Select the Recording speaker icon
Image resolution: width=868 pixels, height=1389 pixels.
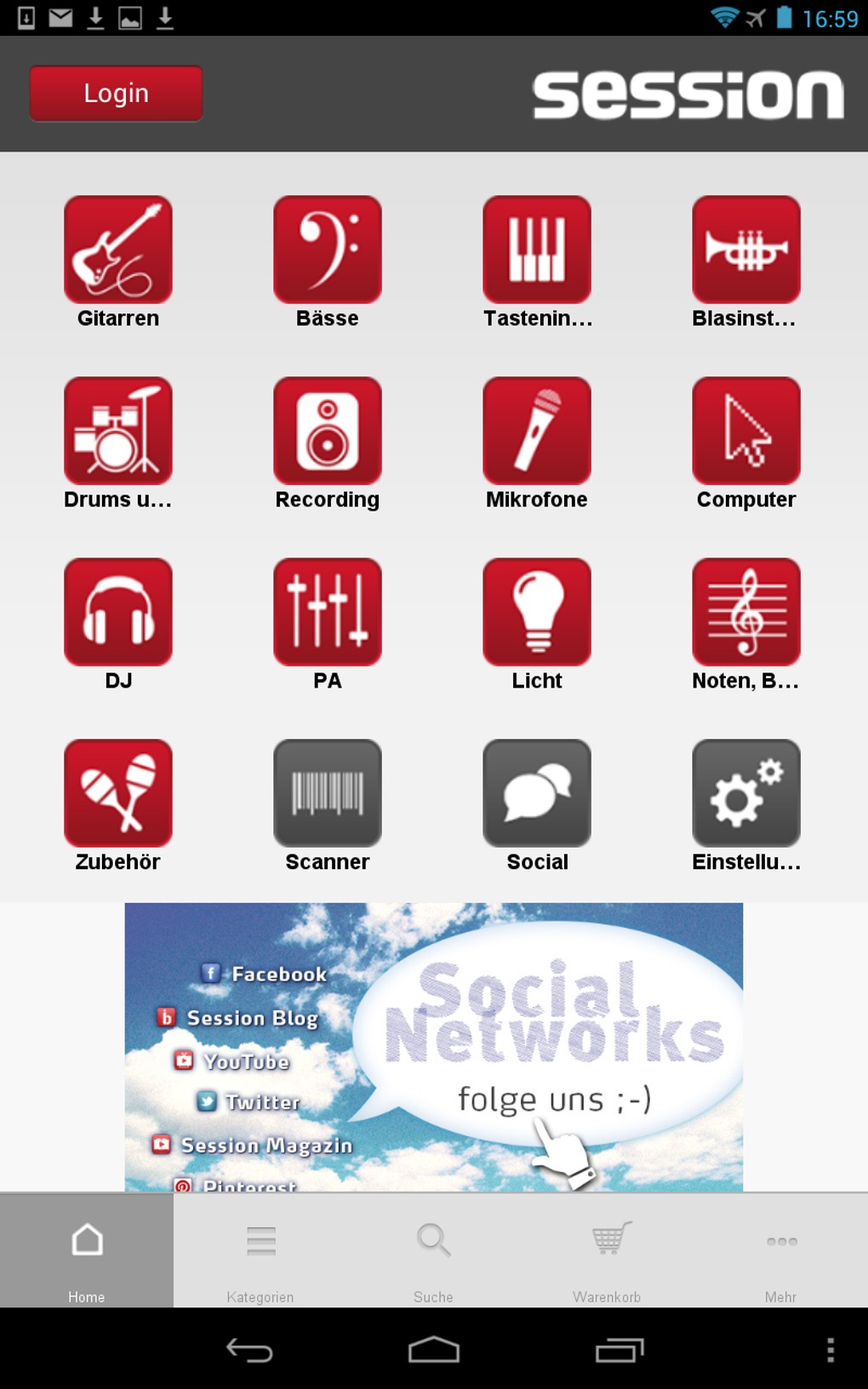tap(328, 431)
